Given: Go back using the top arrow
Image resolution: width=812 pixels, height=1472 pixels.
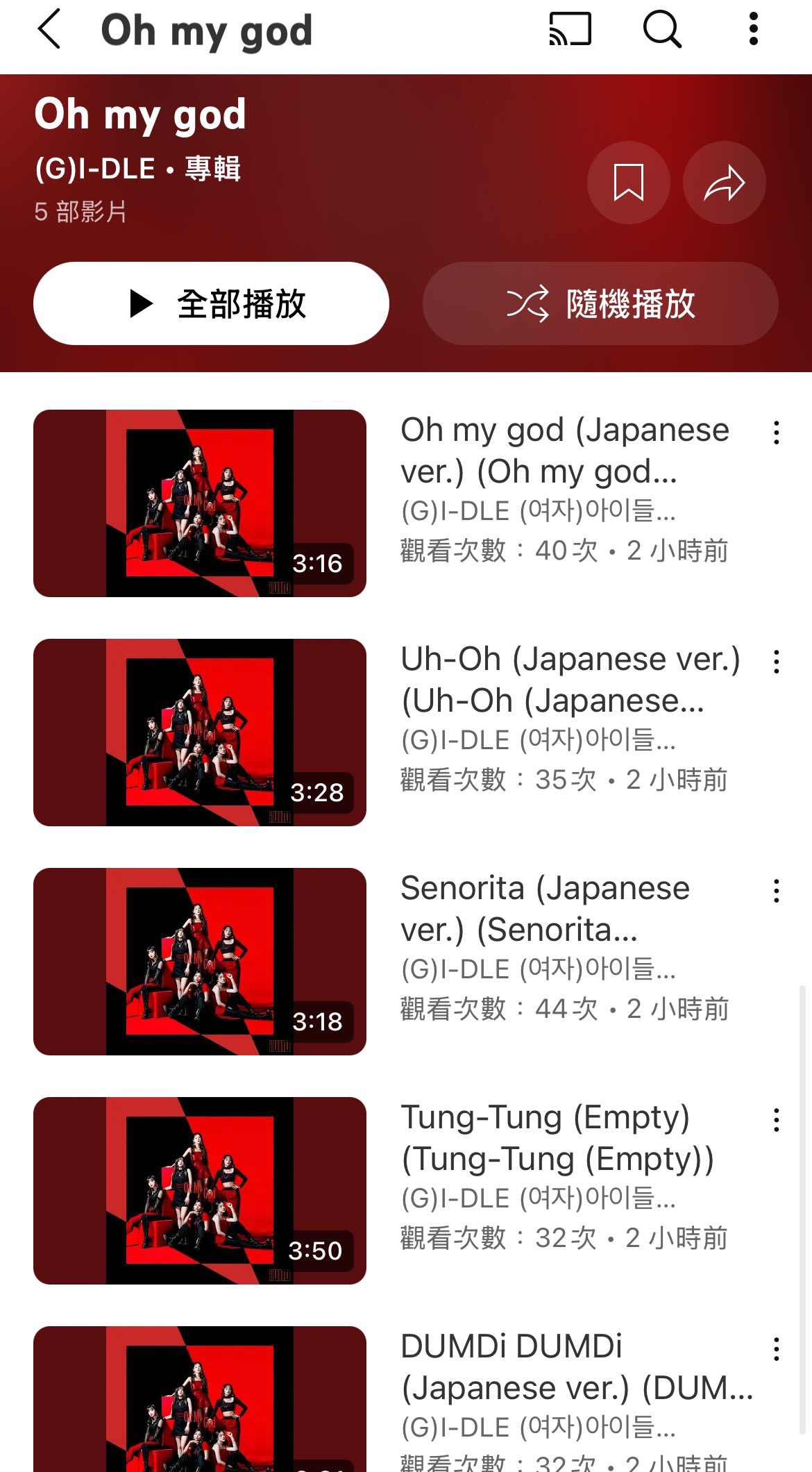Looking at the screenshot, I should 50,30.
